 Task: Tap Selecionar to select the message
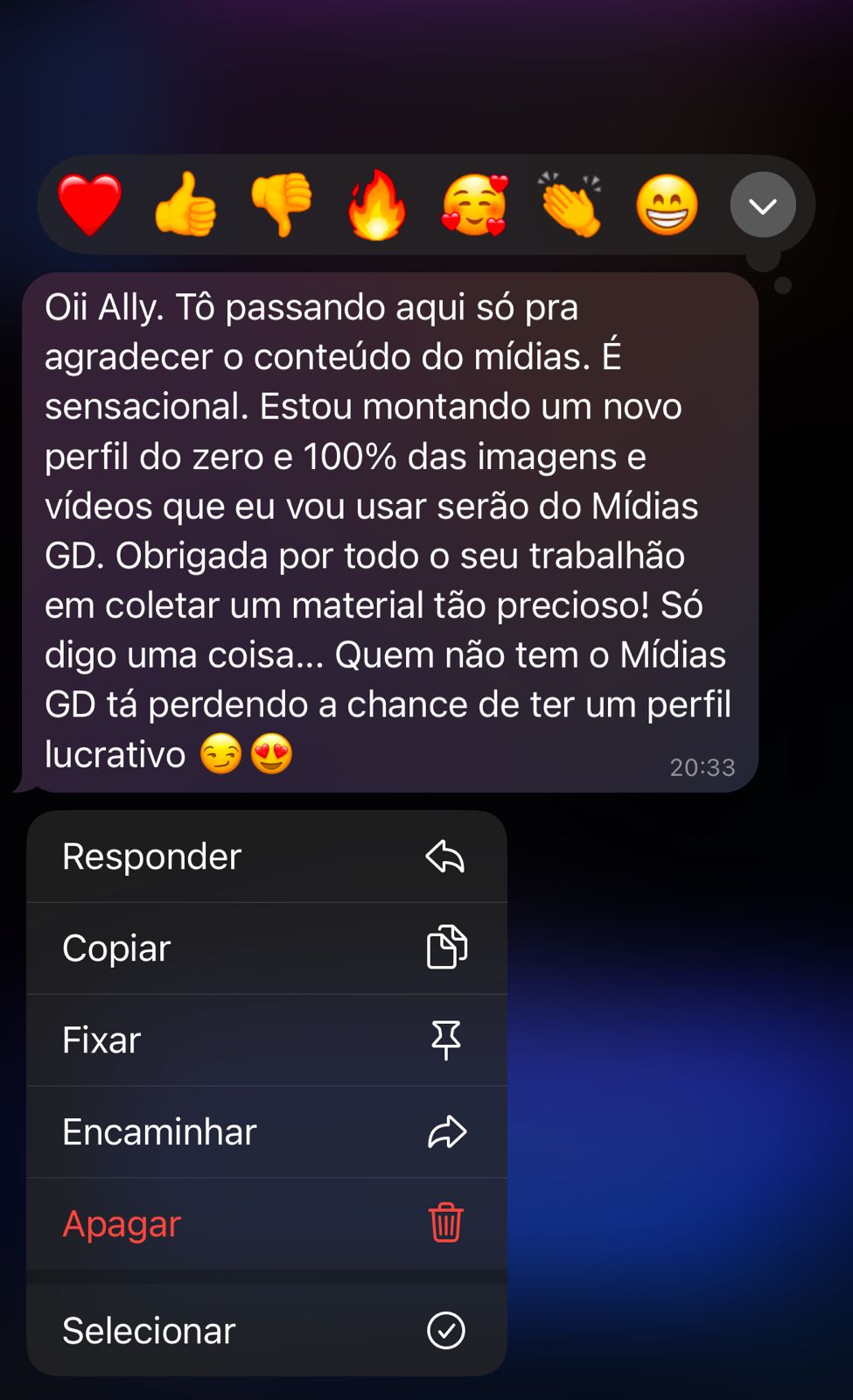(267, 1331)
